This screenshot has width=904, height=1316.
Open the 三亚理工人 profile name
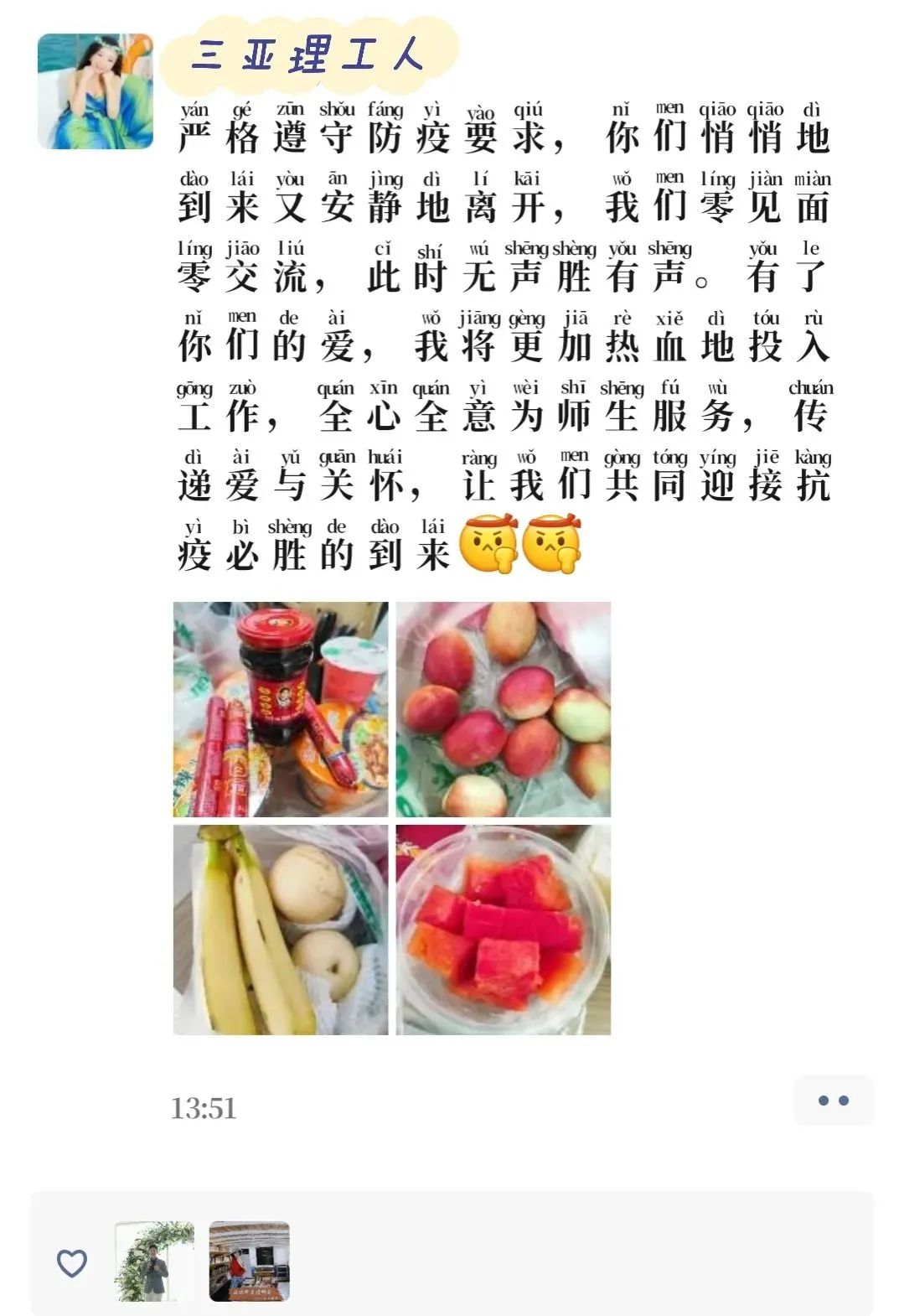307,55
